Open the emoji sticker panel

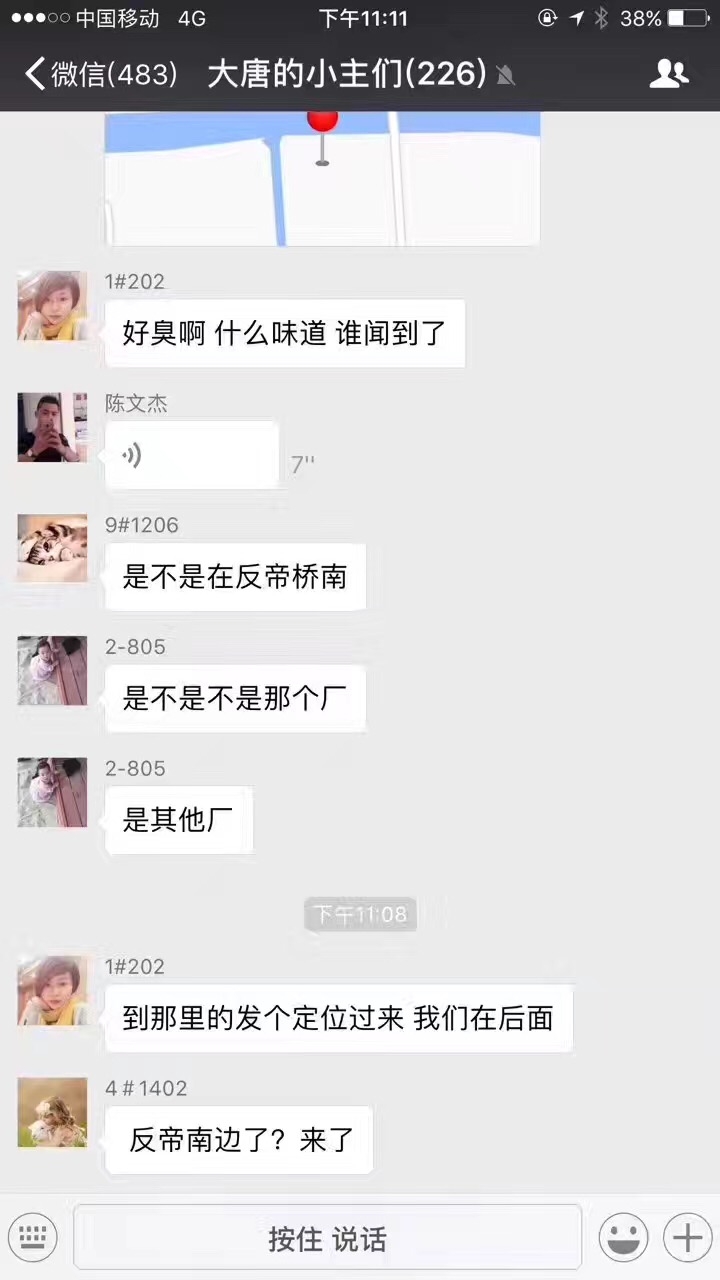tap(623, 1238)
